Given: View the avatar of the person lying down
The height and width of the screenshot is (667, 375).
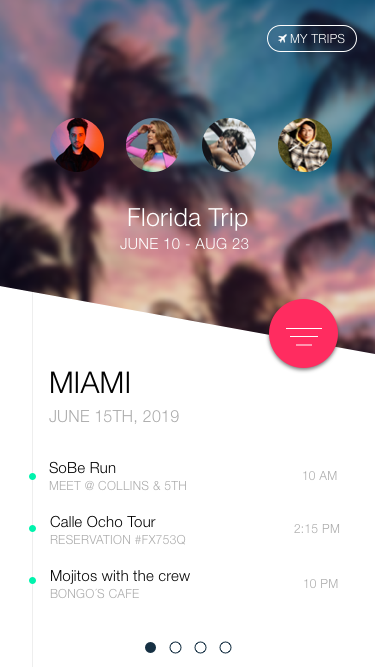Looking at the screenshot, I should [229, 145].
